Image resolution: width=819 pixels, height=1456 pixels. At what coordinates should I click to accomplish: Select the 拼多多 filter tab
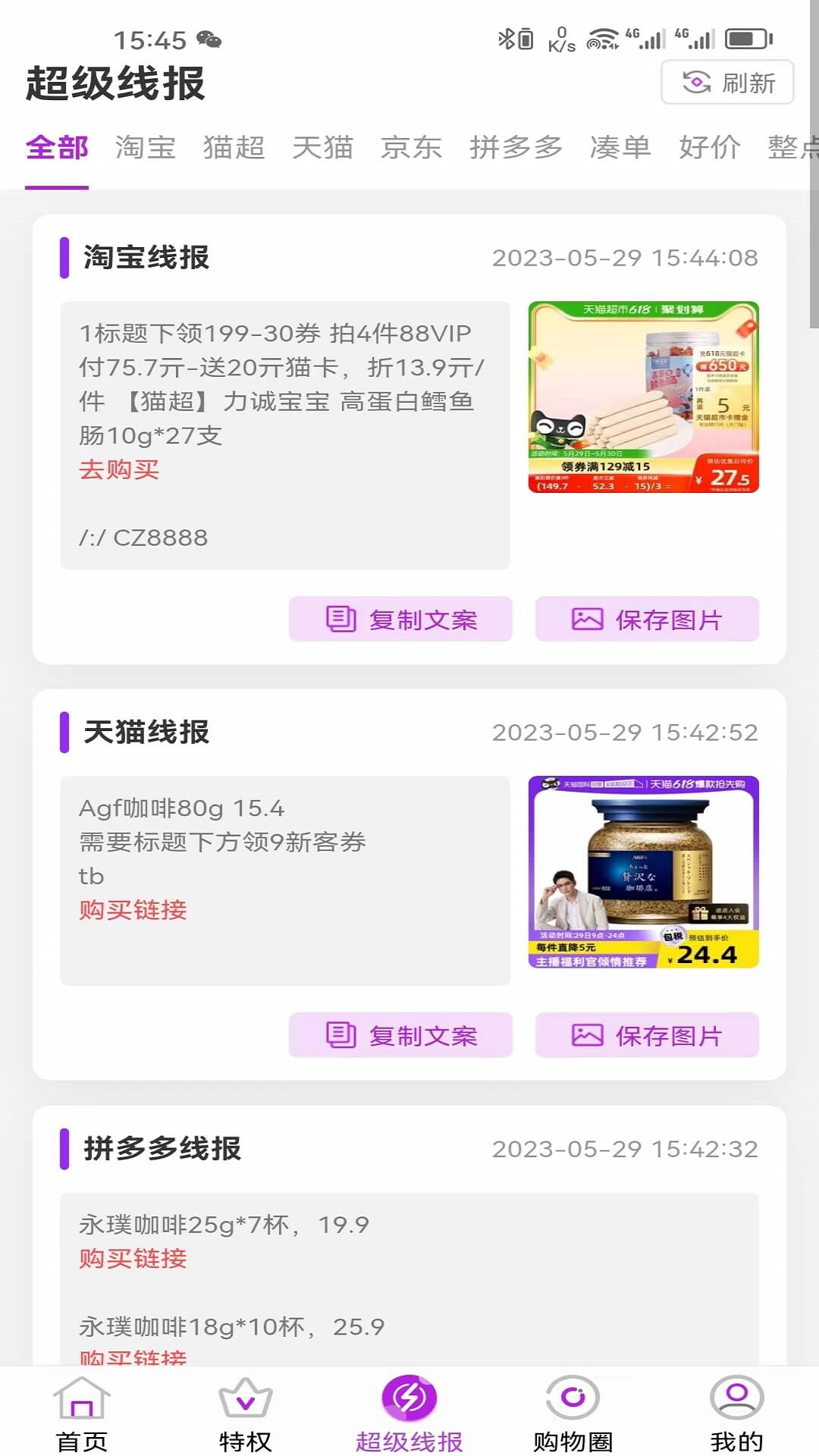coord(516,148)
